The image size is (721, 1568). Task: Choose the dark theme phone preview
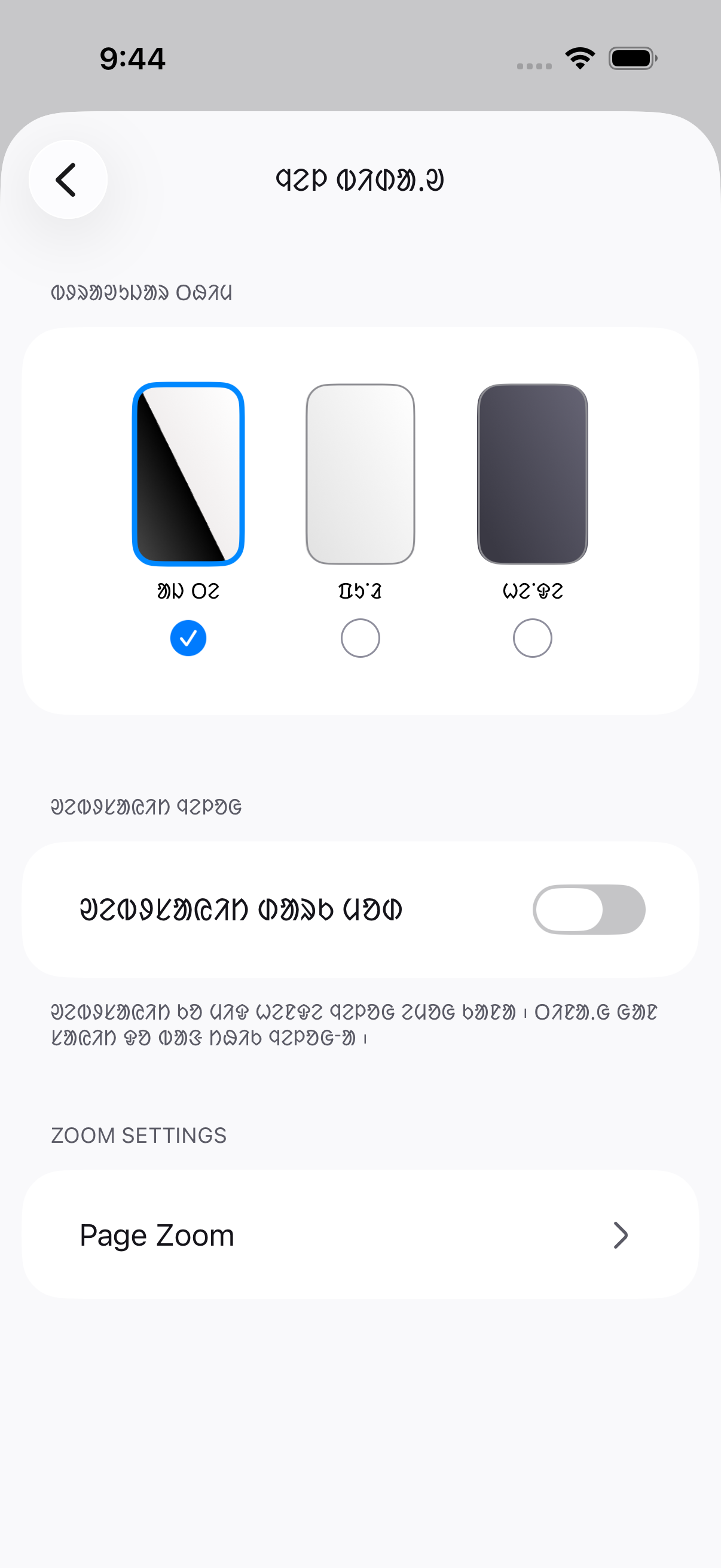pos(533,474)
